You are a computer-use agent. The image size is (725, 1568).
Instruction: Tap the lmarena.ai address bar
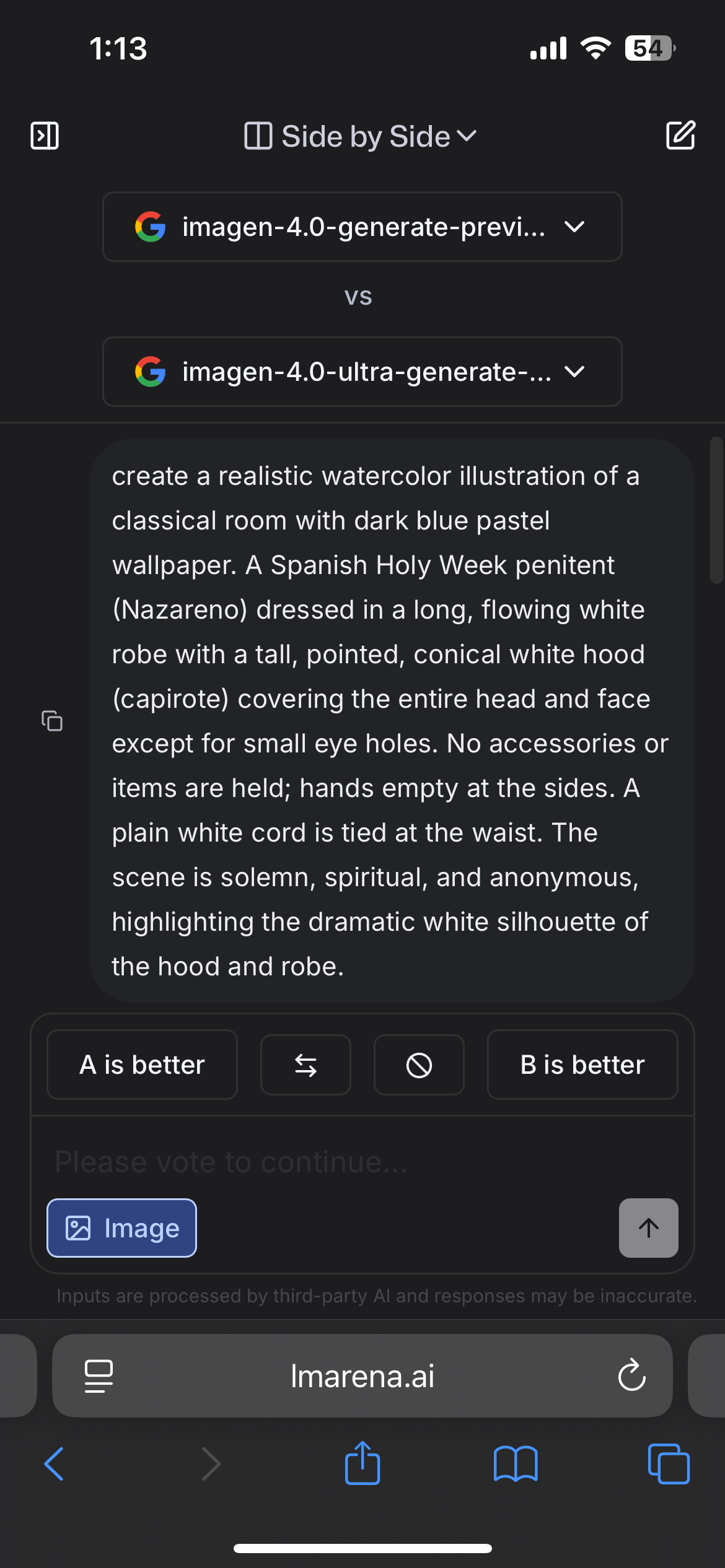(x=362, y=1376)
